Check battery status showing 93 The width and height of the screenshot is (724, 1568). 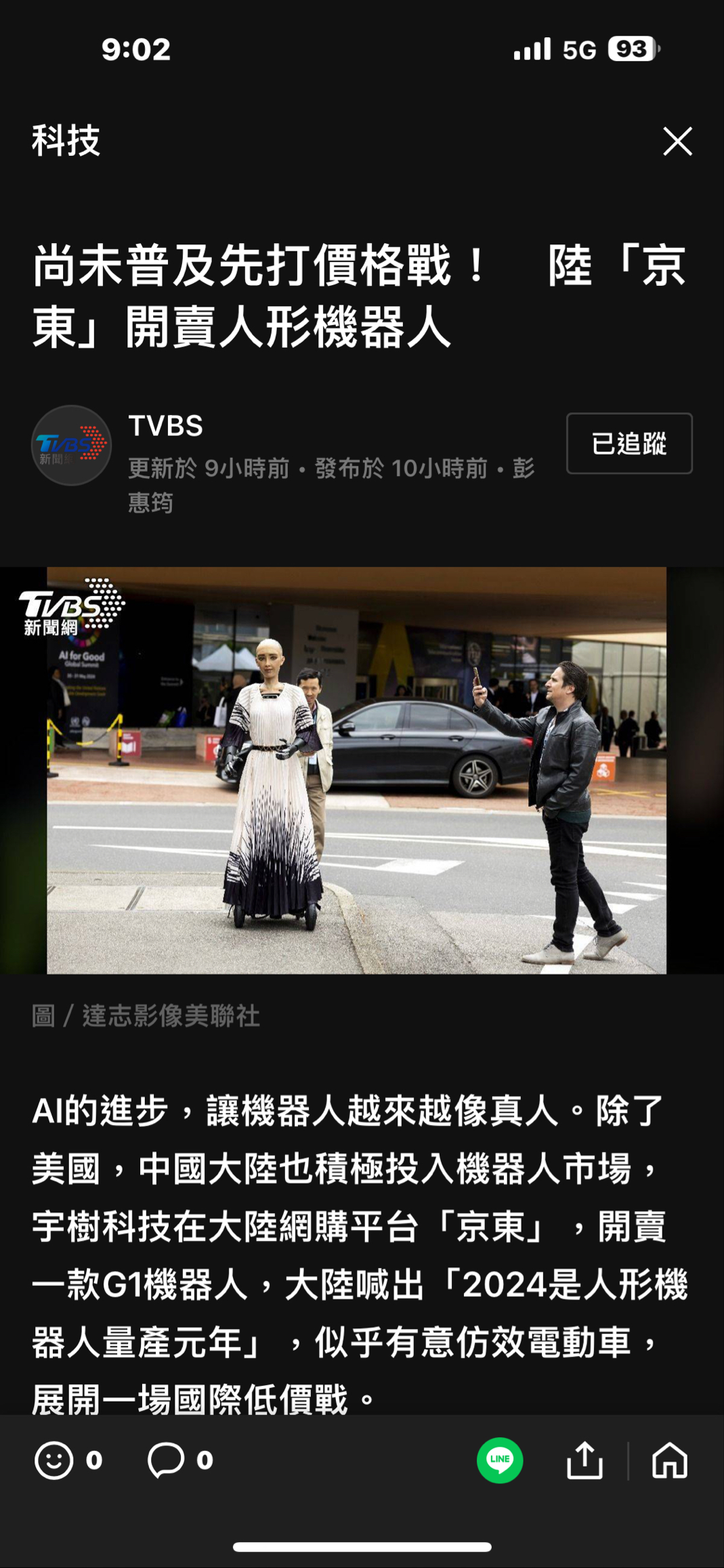631,48
